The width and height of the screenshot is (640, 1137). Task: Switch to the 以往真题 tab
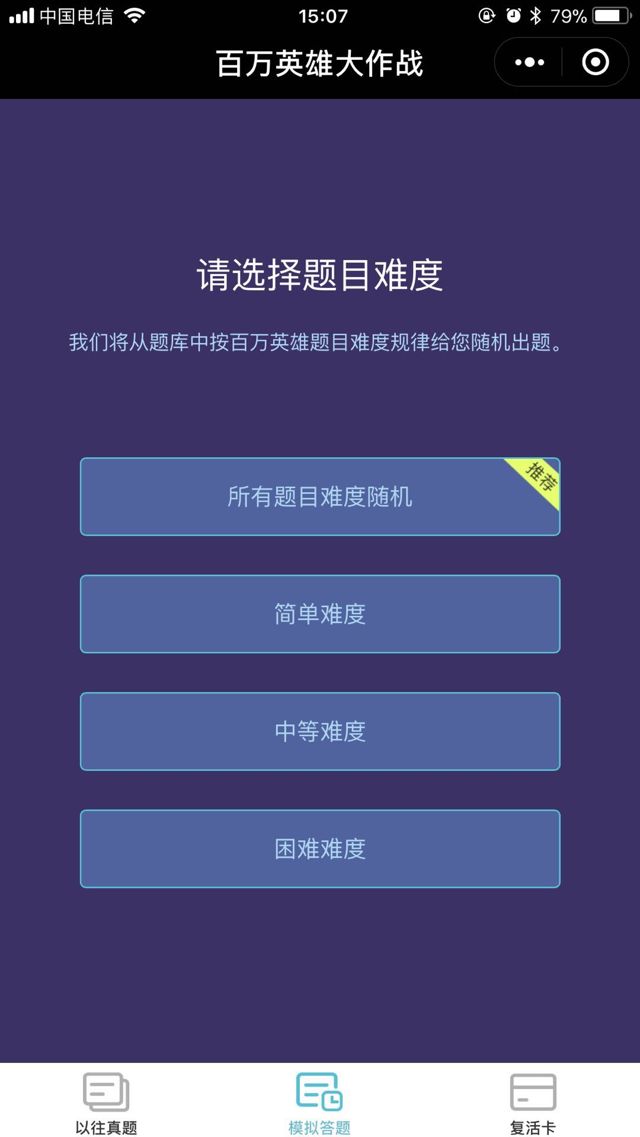tap(106, 1102)
